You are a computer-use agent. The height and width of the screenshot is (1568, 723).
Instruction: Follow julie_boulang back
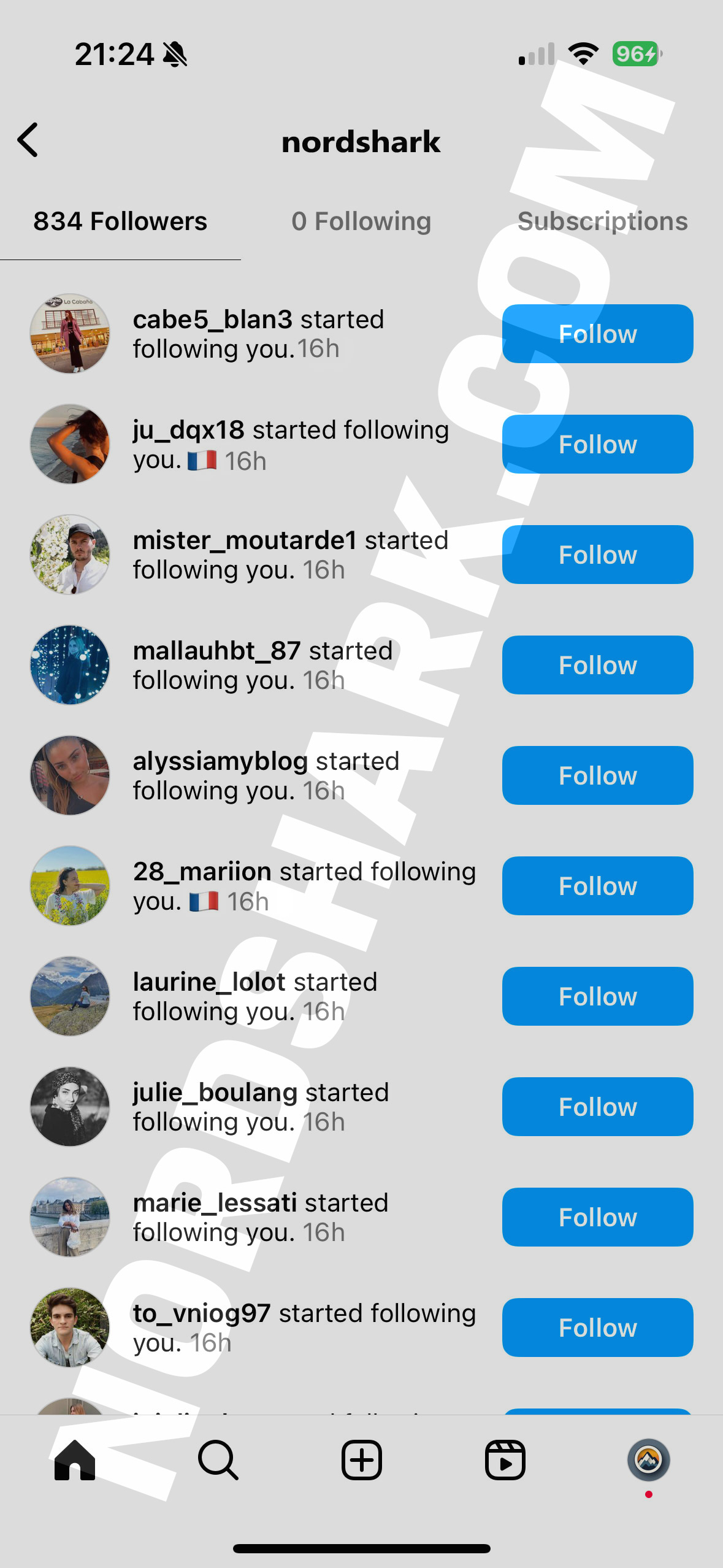pos(597,1107)
